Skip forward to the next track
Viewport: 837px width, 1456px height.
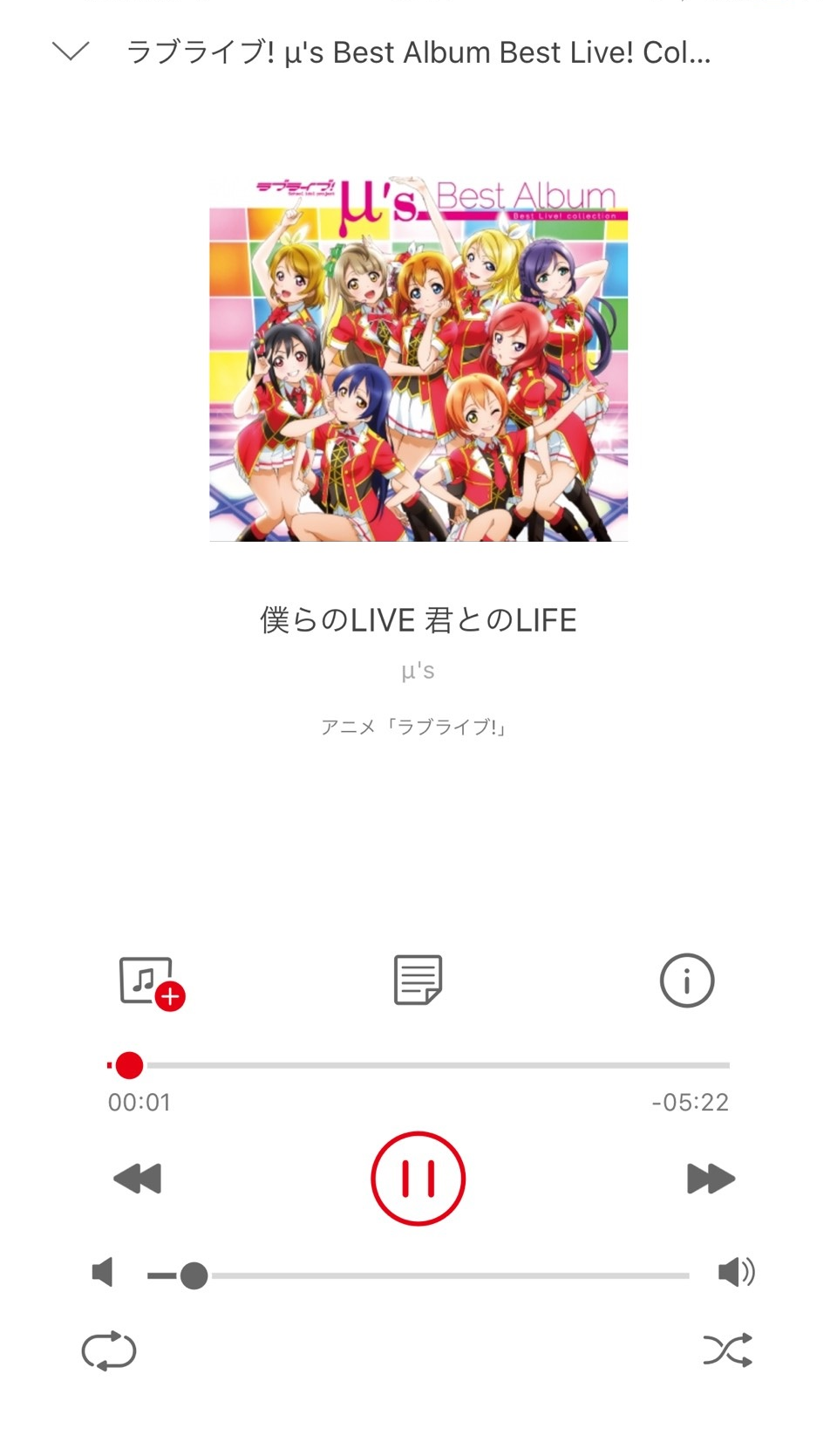(711, 1179)
